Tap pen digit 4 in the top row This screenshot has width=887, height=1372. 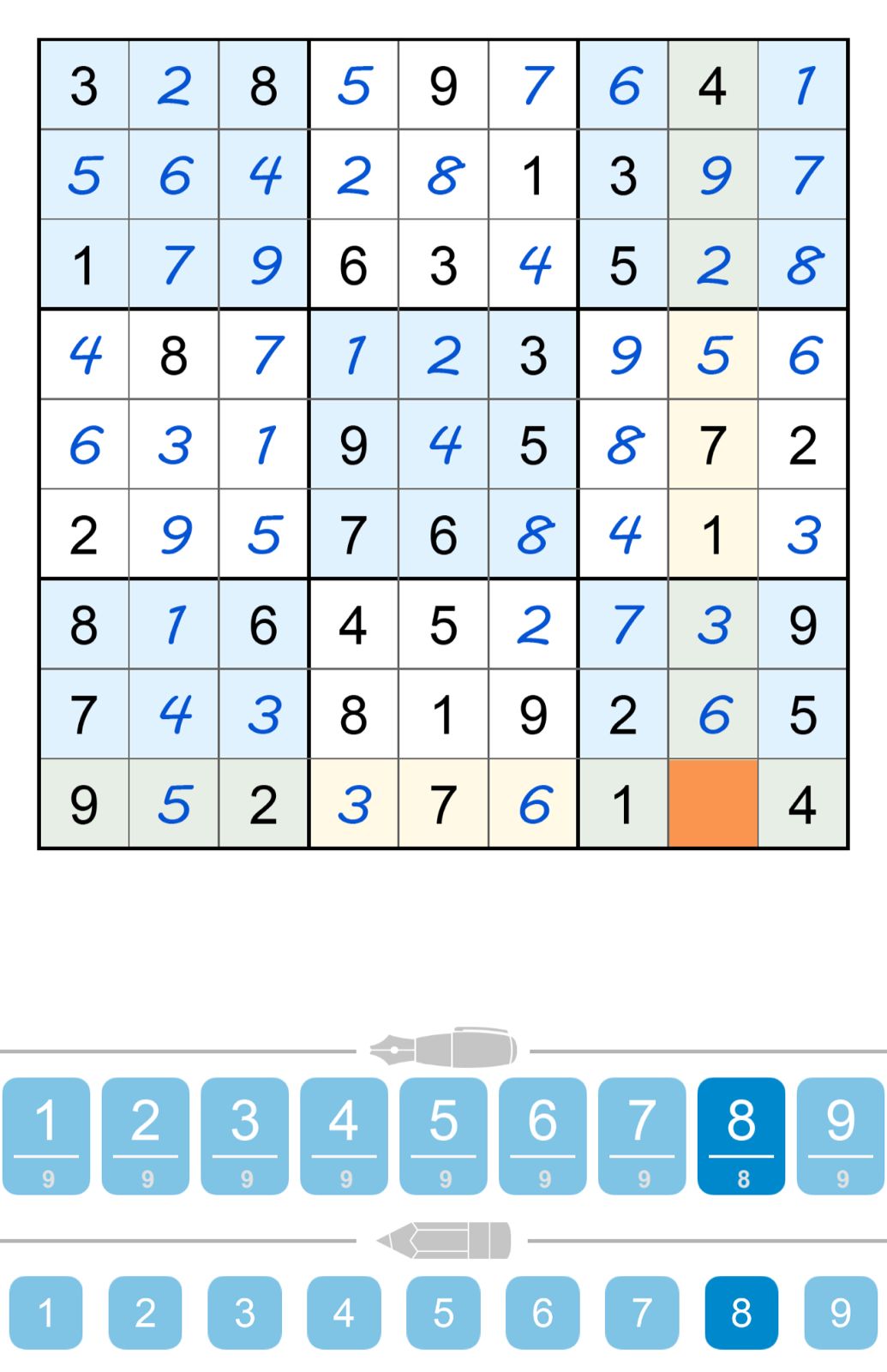pyautogui.click(x=345, y=1135)
